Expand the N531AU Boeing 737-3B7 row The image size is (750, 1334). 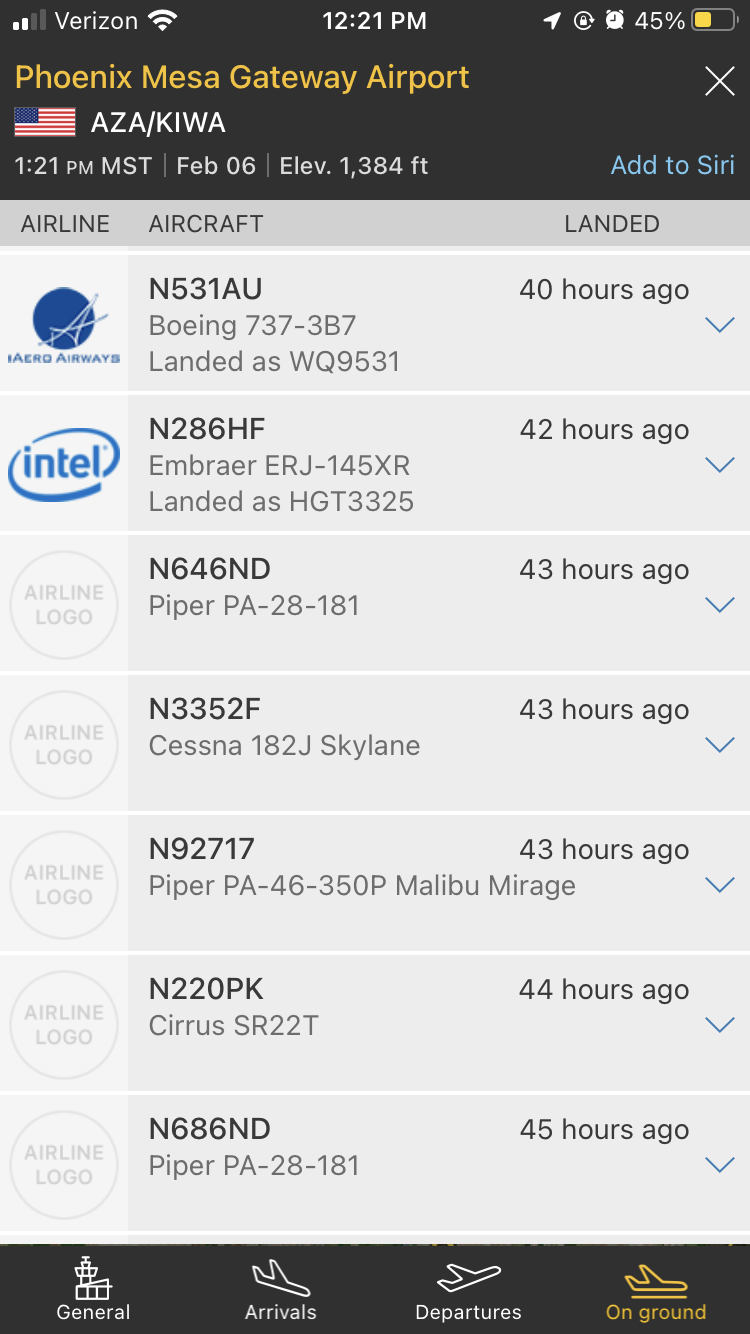pos(719,325)
